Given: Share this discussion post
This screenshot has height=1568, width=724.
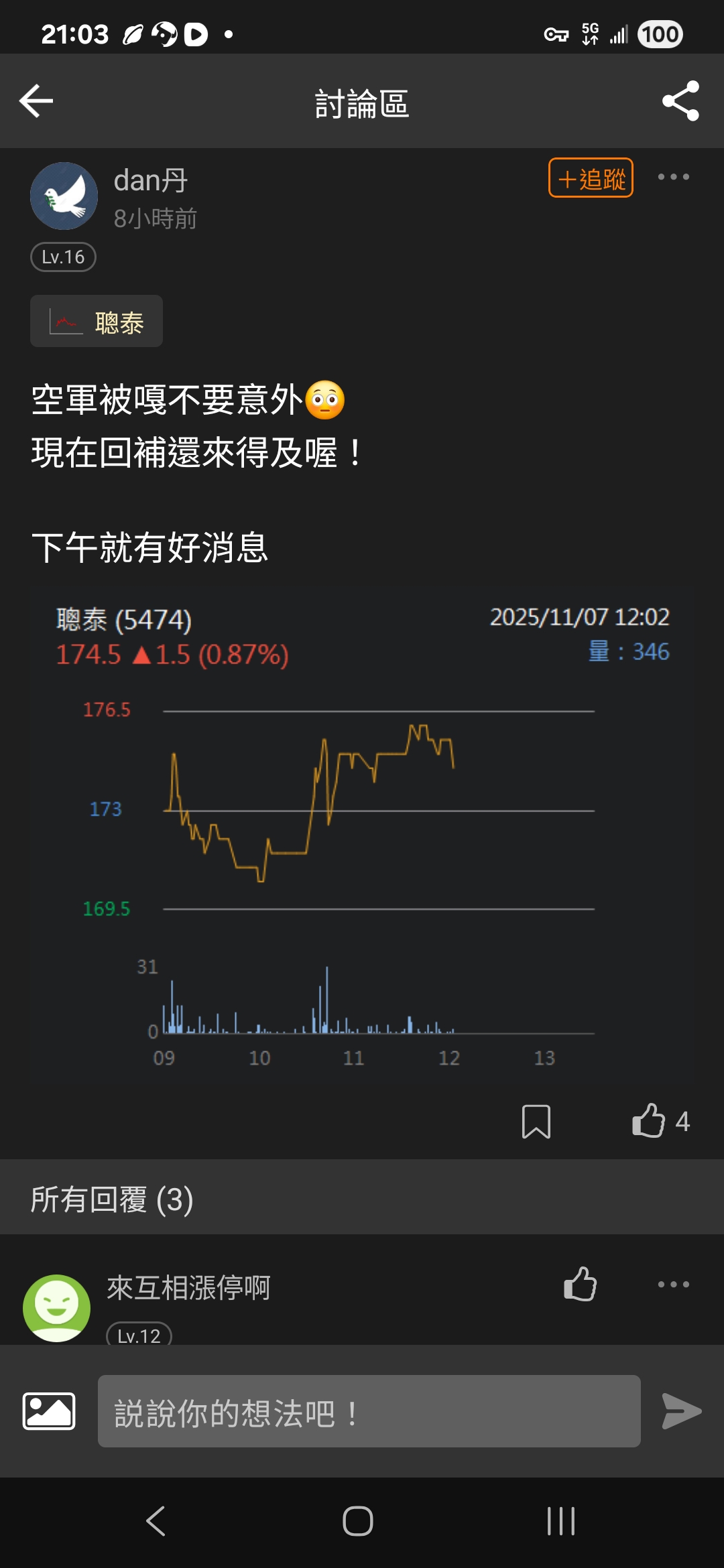Looking at the screenshot, I should [x=680, y=101].
